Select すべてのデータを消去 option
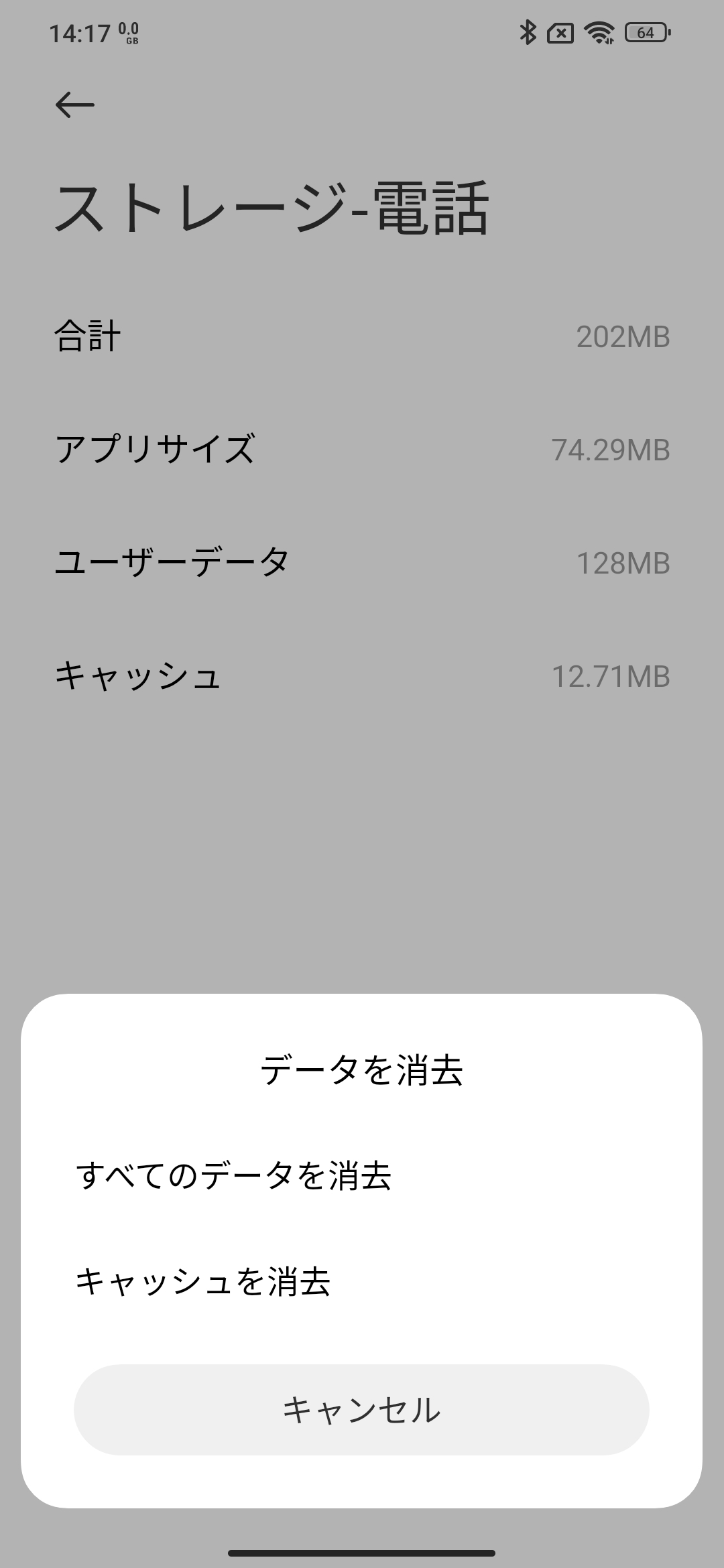This screenshot has width=724, height=1568. tap(233, 1175)
